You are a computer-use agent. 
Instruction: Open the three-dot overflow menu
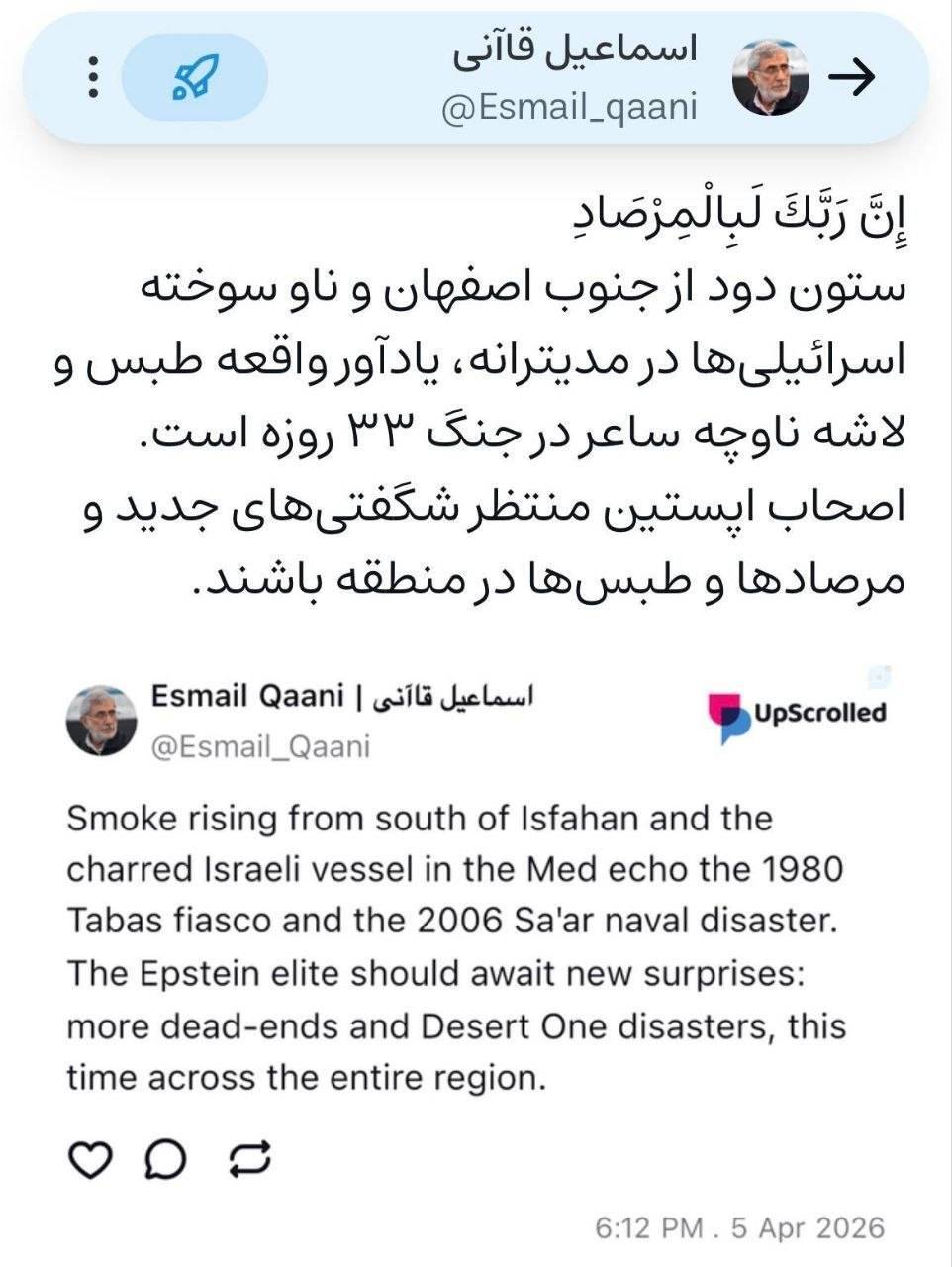pyautogui.click(x=94, y=77)
